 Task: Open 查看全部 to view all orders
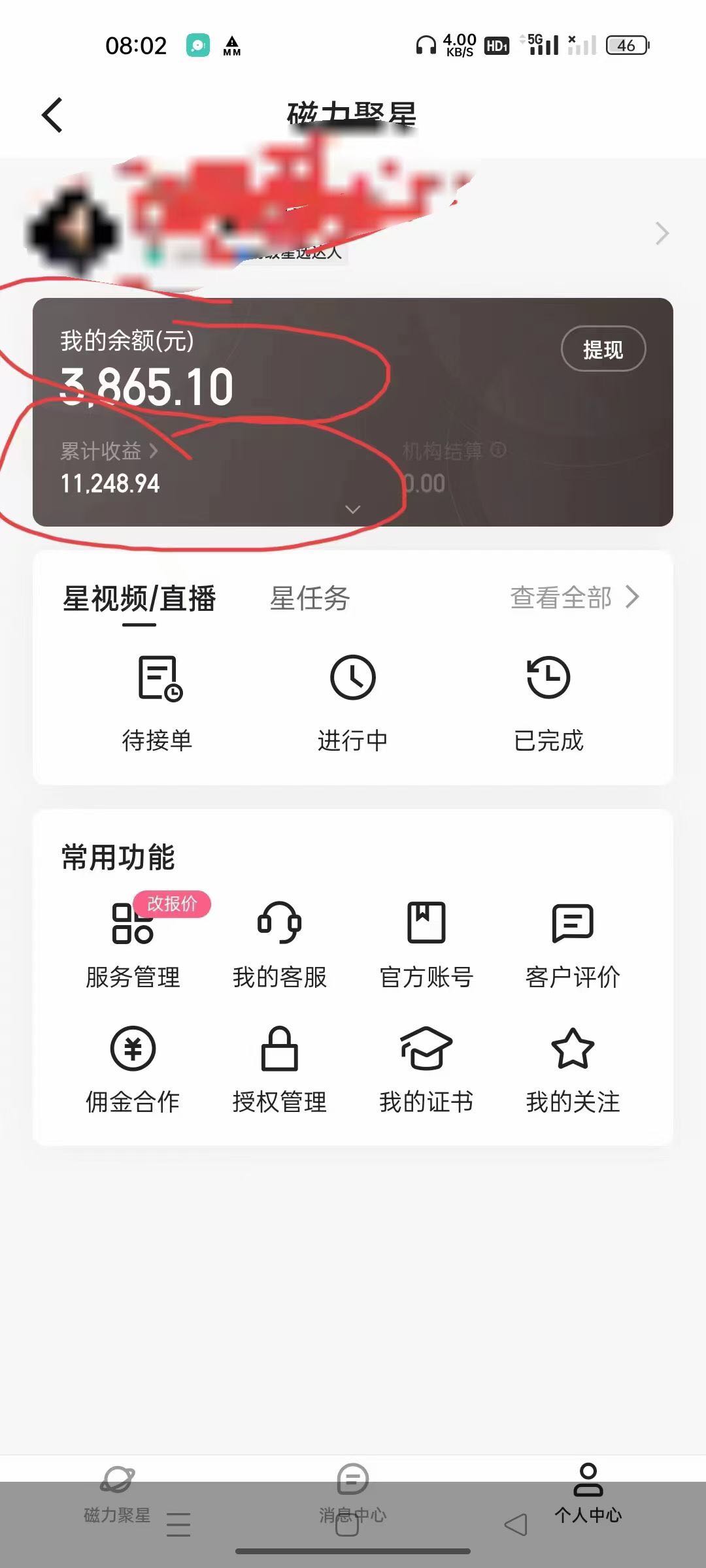575,597
